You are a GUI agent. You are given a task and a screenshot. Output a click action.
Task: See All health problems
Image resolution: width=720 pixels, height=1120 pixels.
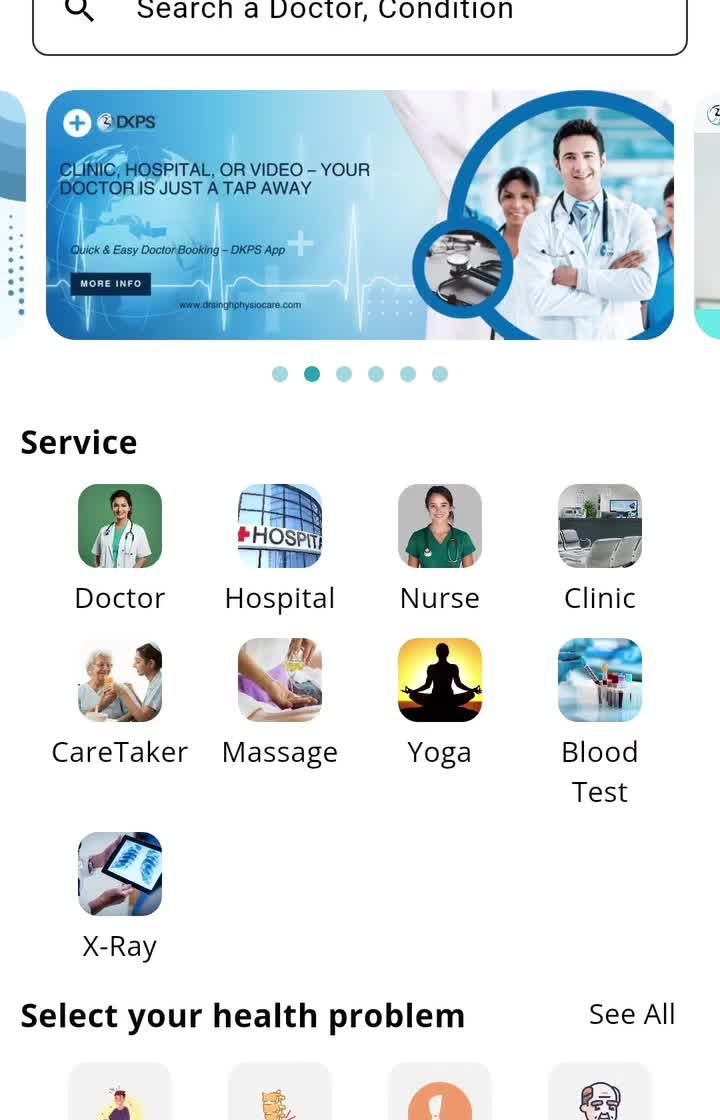pos(632,1014)
